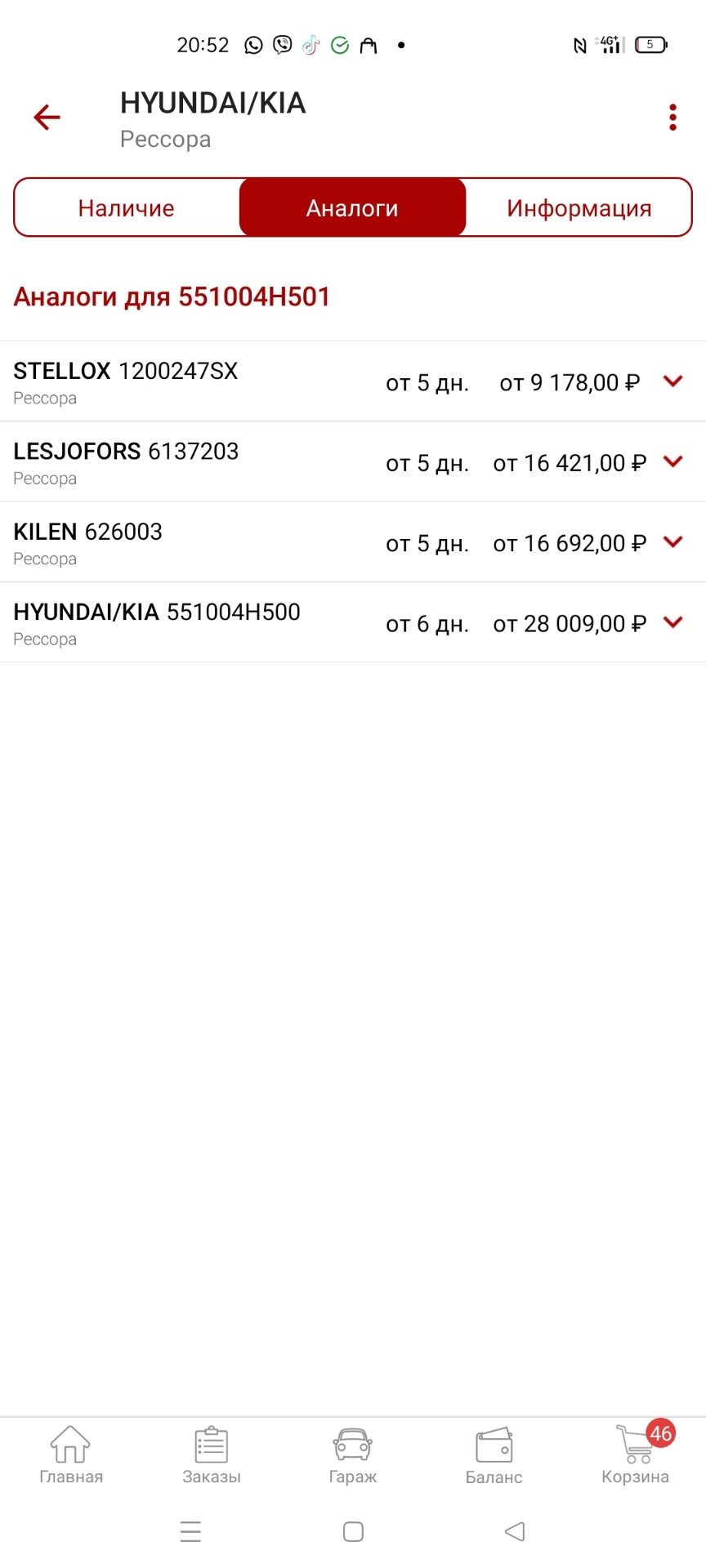The image size is (706, 1568).
Task: Expand the STELLOX 1200247SX price details
Action: (673, 381)
